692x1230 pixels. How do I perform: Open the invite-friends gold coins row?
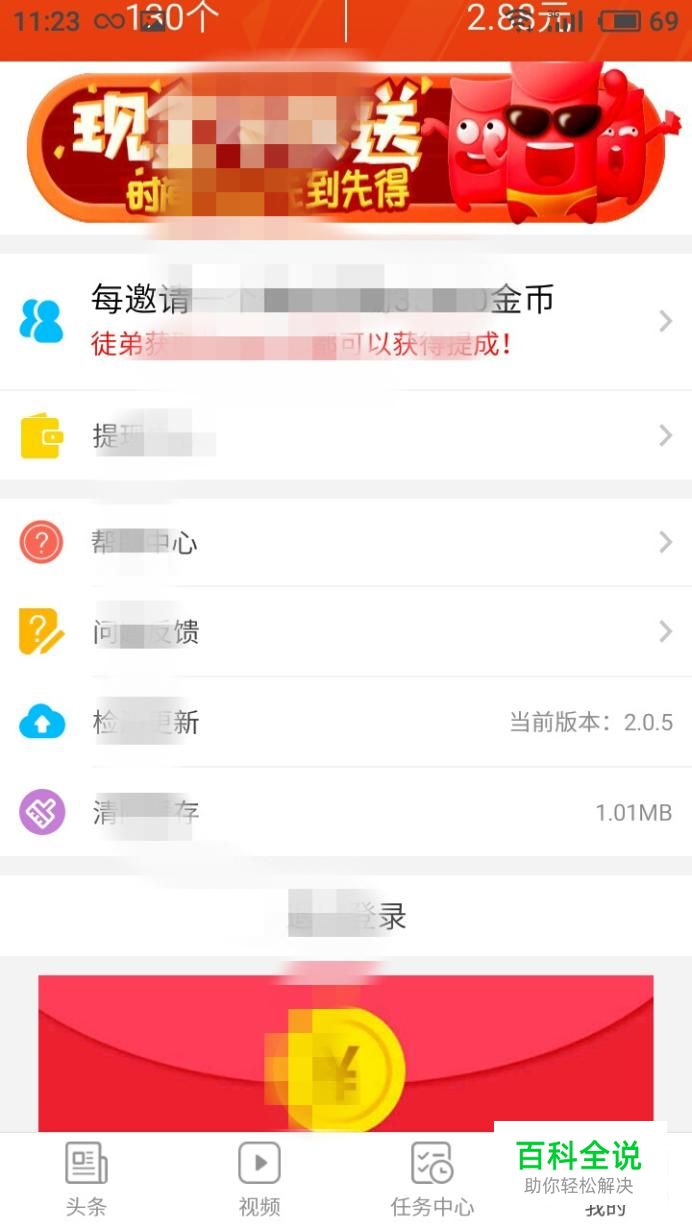click(x=345, y=320)
